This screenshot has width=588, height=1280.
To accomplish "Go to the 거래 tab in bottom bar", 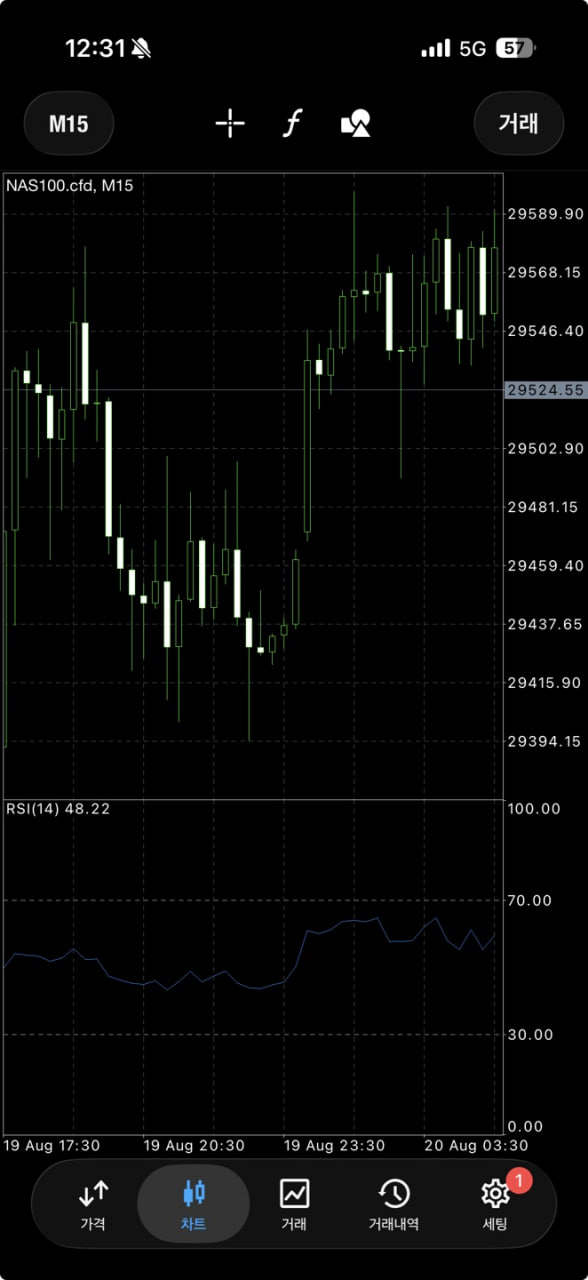I will click(x=294, y=1203).
